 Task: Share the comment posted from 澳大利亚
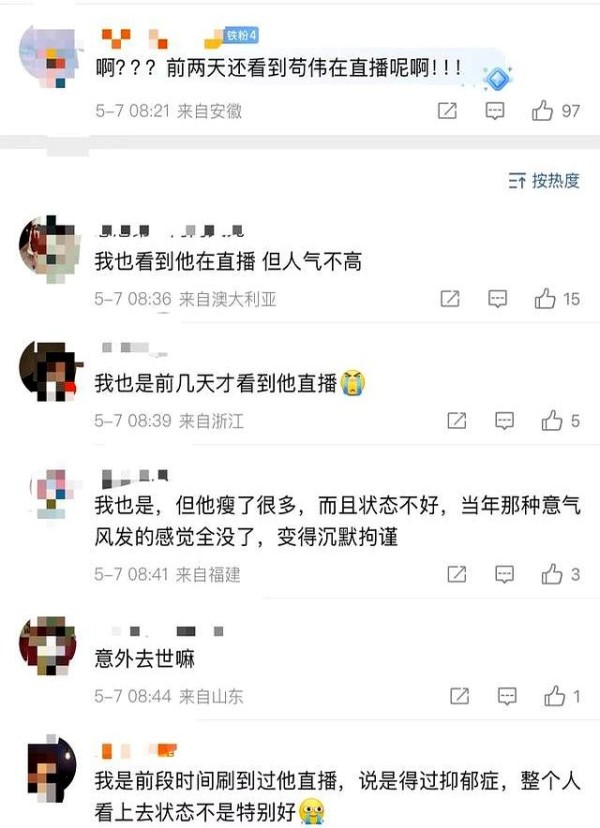click(x=450, y=298)
